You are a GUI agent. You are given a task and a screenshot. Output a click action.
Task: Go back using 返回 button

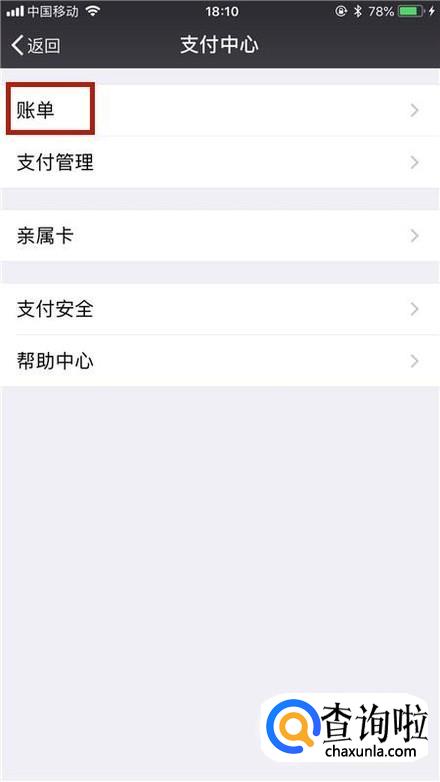tap(35, 45)
